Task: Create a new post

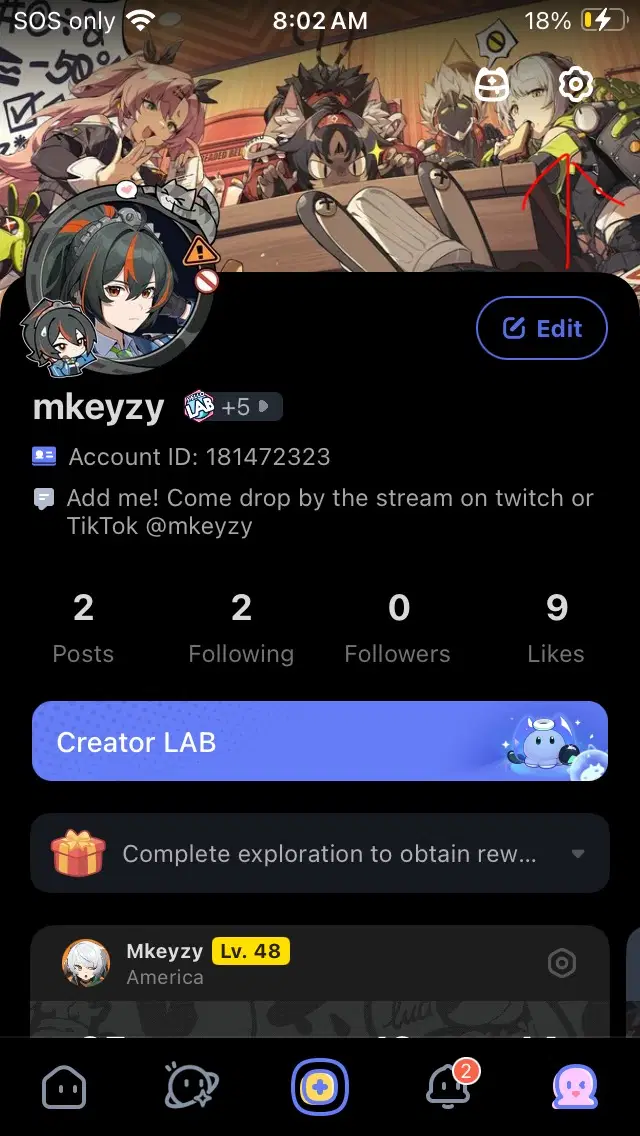Action: click(x=320, y=1086)
